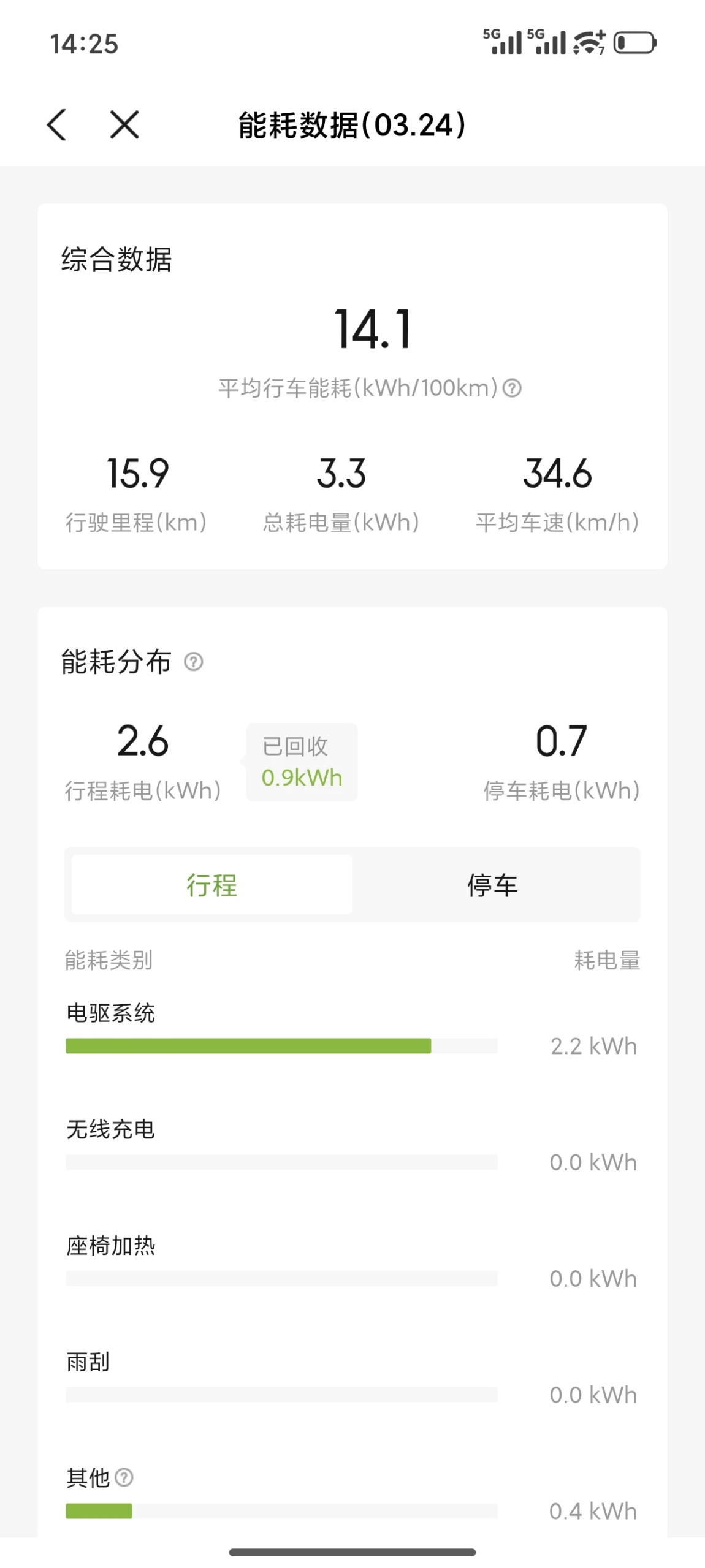Switch to the 停车 tab
Screen dimensions: 705x1568
[493, 885]
